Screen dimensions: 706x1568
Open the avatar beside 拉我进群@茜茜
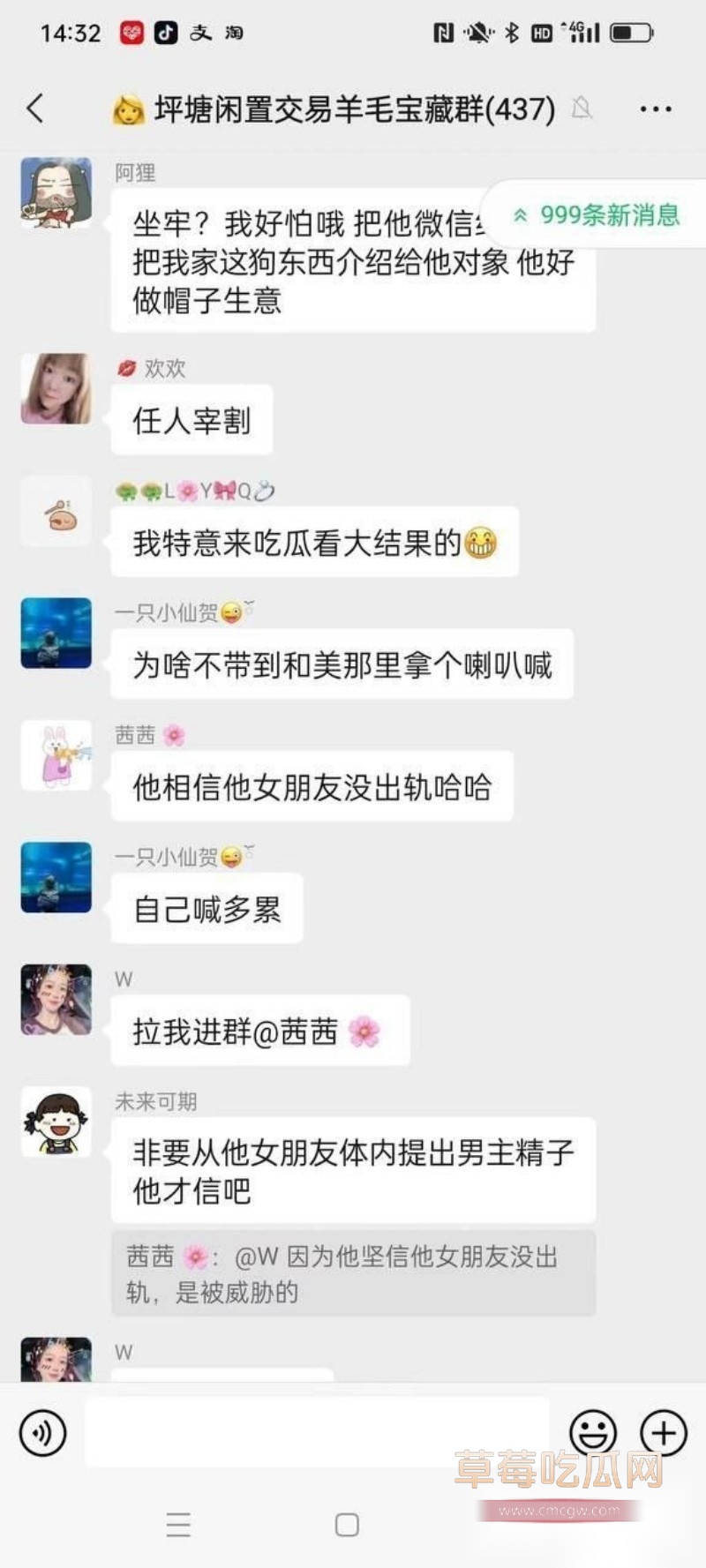tap(56, 999)
